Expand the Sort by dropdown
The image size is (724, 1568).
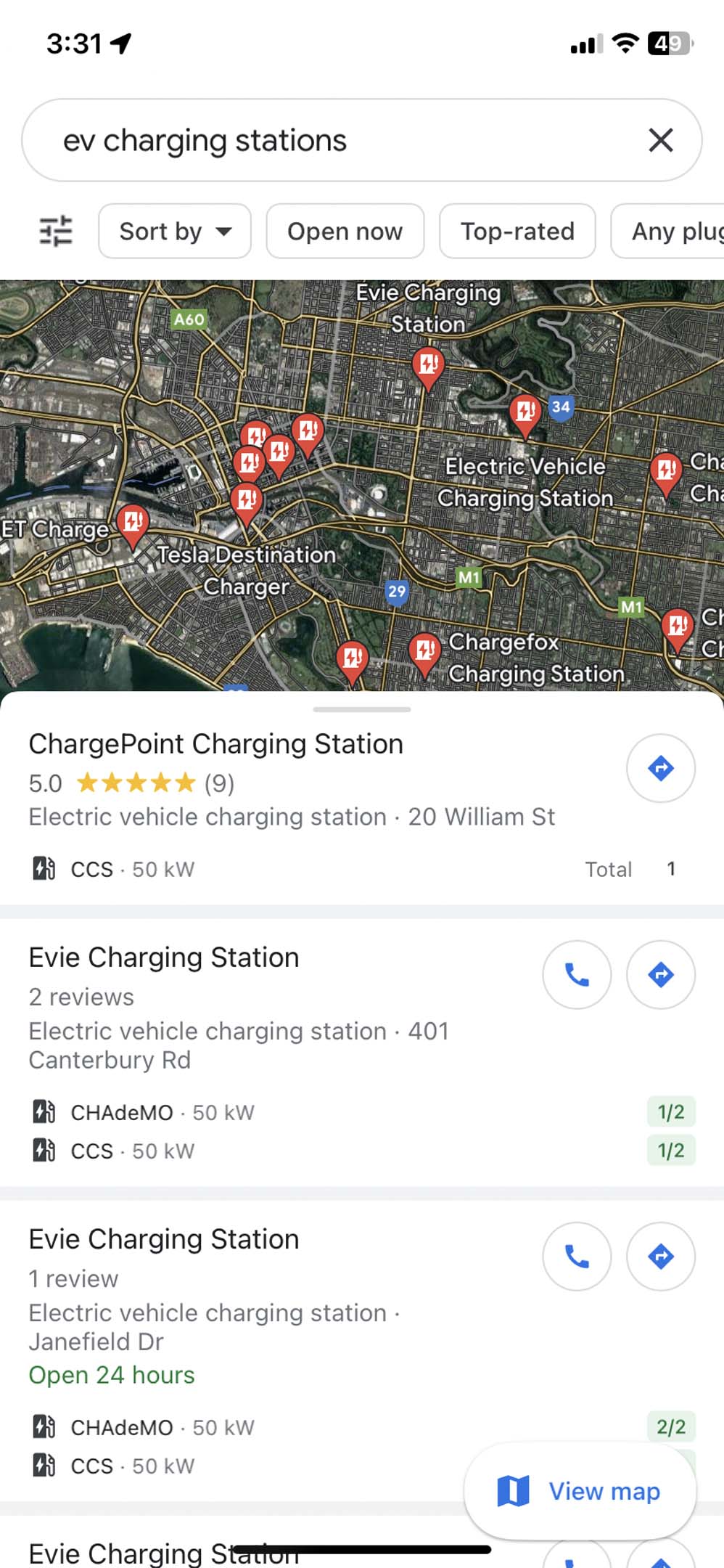coord(175,231)
